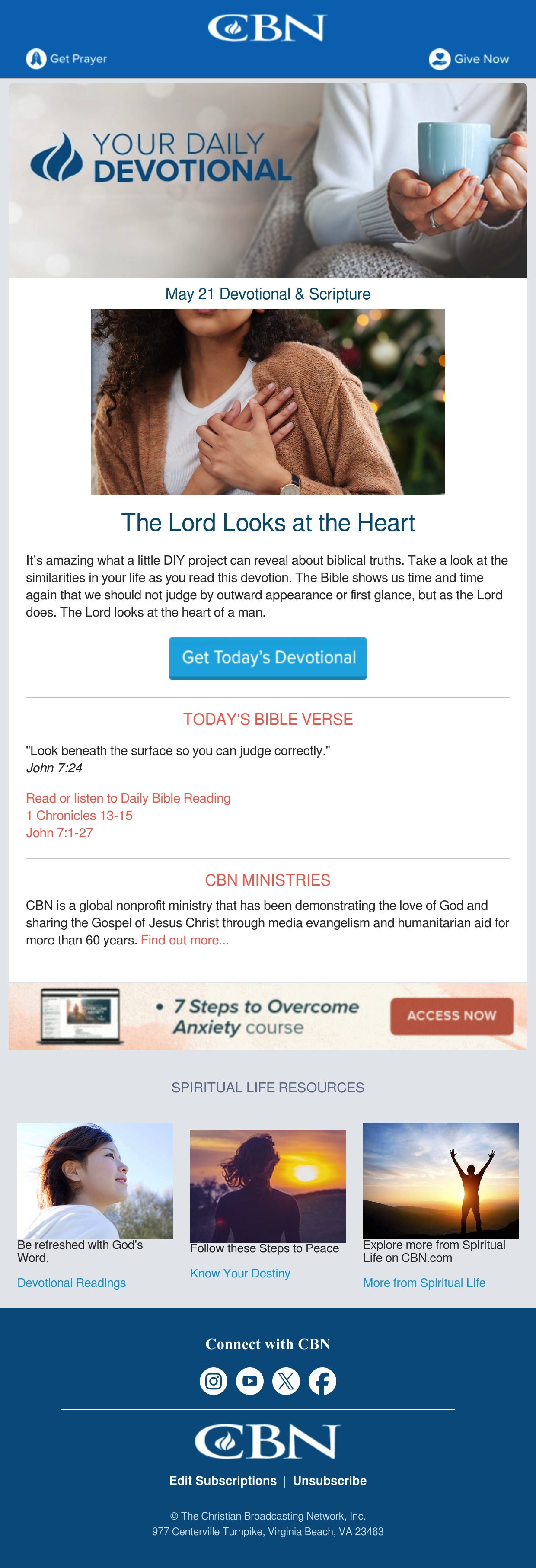This screenshot has height=1568, width=536.
Task: Open CBN's Facebook page
Action: [322, 1381]
